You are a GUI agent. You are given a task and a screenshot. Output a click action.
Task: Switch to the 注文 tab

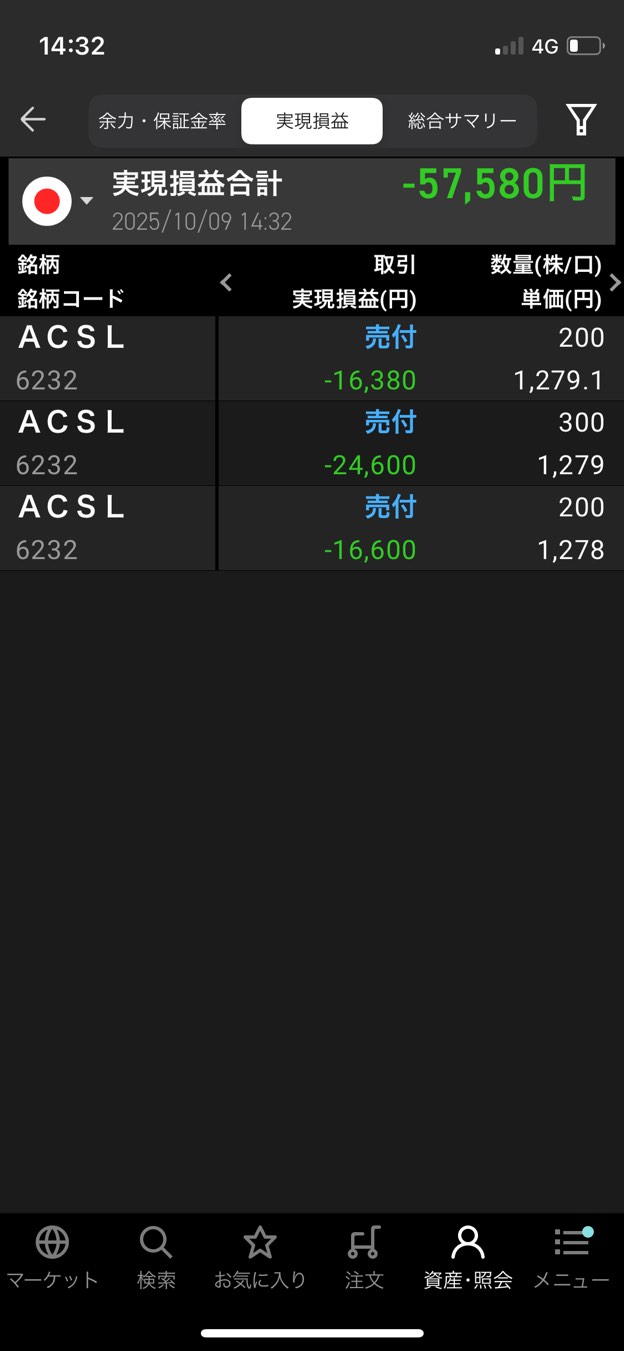pos(364,1257)
